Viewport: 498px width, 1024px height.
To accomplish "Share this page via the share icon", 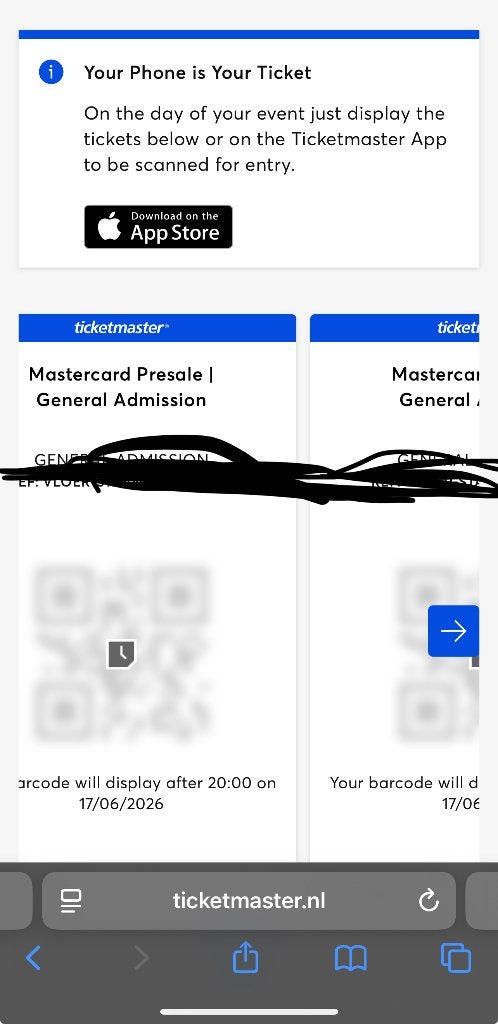I will point(245,957).
